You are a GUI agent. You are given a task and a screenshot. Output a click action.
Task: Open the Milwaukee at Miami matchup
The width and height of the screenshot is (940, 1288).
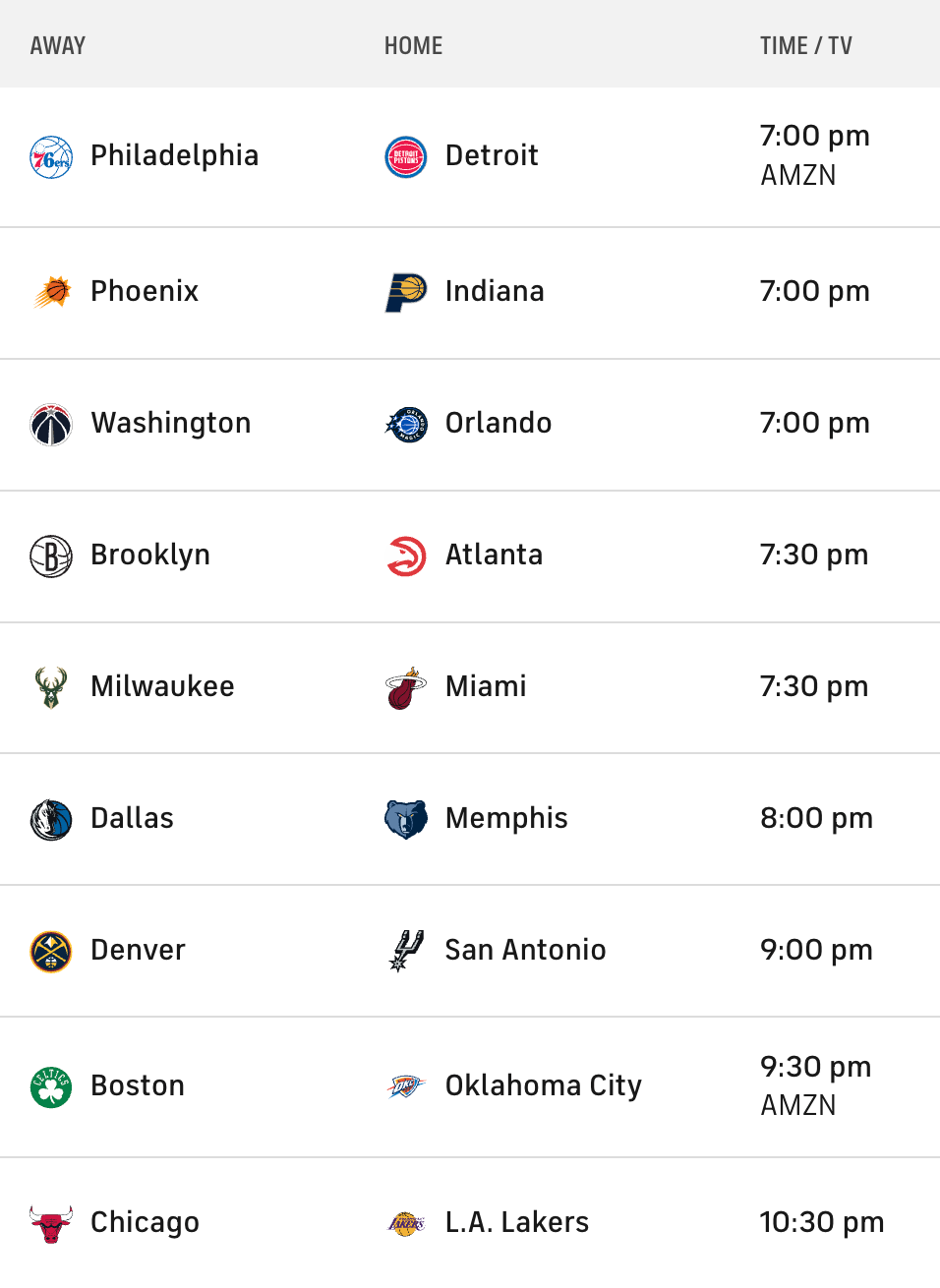(470, 687)
